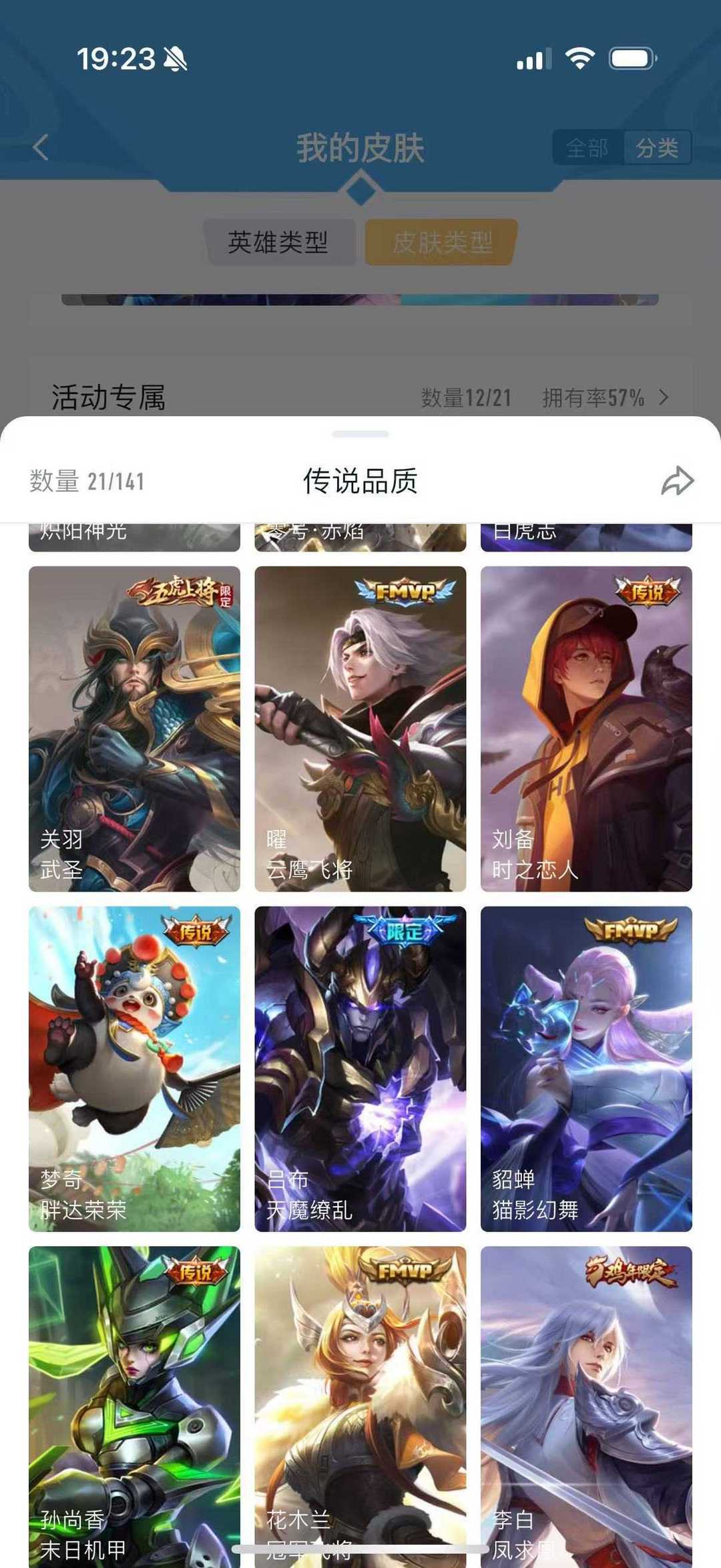721x1568 pixels.
Task: Select the 皮肤类型 tab
Action: point(439,243)
